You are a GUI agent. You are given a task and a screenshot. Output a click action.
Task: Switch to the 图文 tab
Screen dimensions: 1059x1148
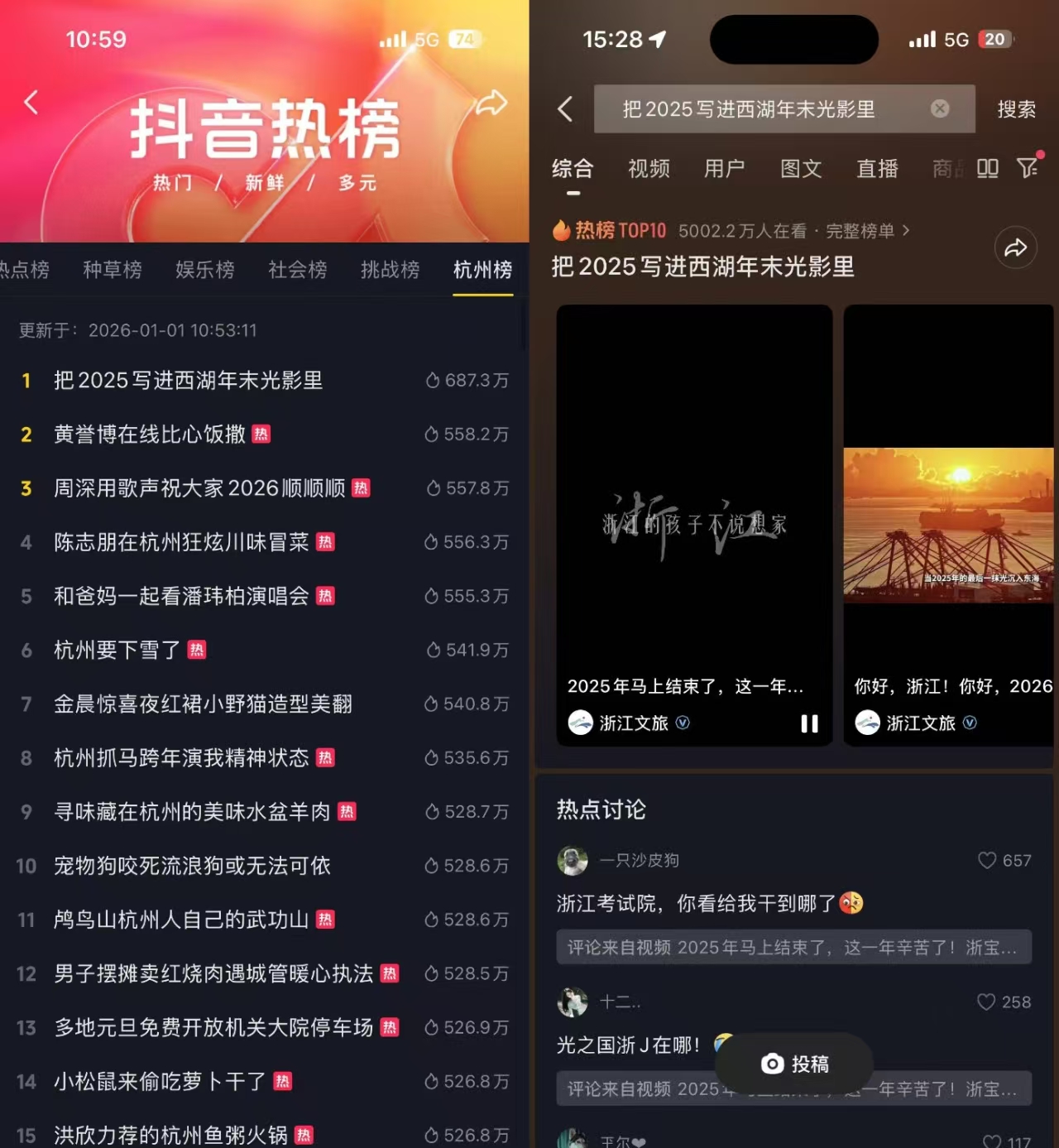pos(800,168)
